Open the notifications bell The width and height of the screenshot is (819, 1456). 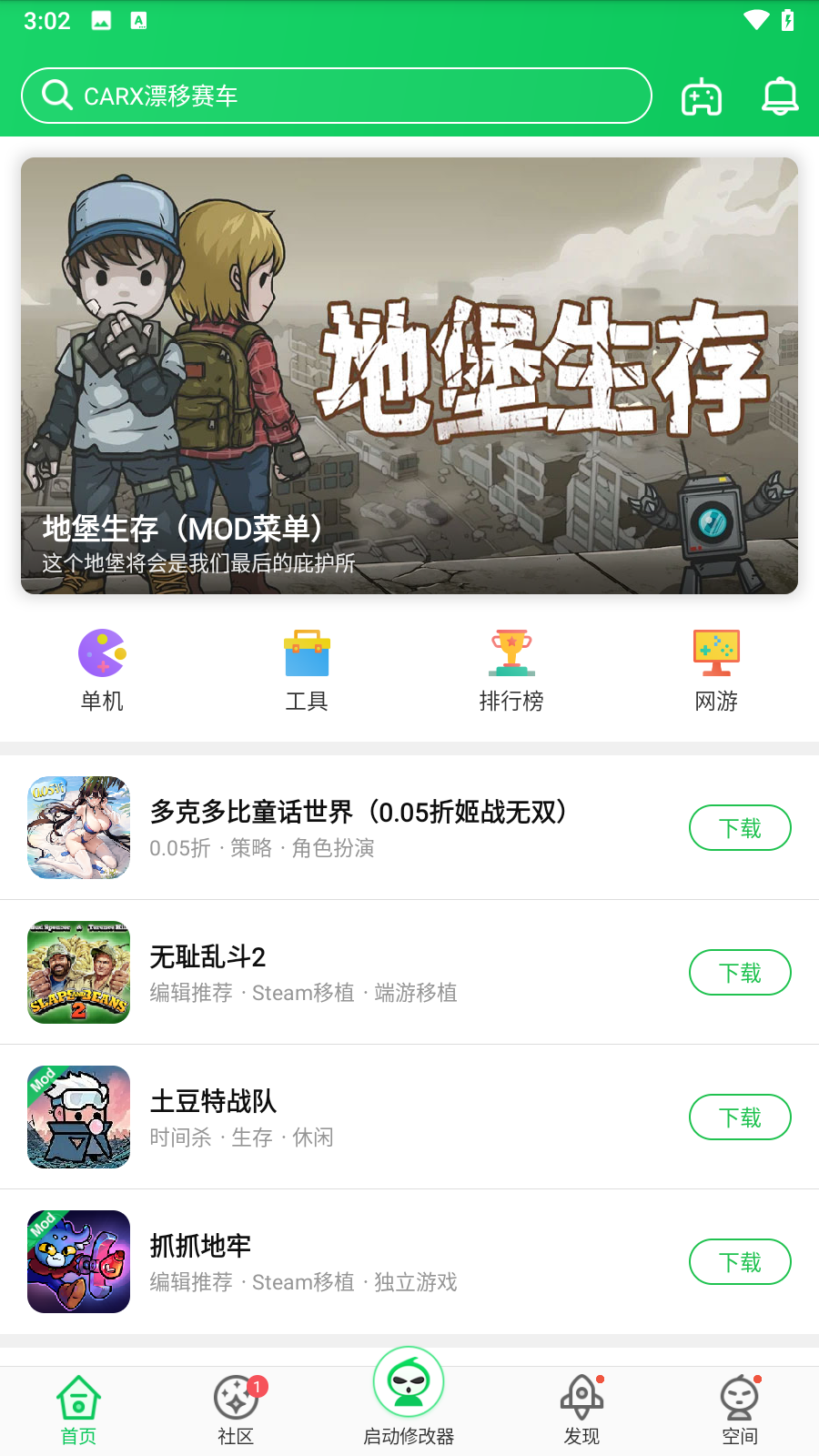[x=780, y=96]
